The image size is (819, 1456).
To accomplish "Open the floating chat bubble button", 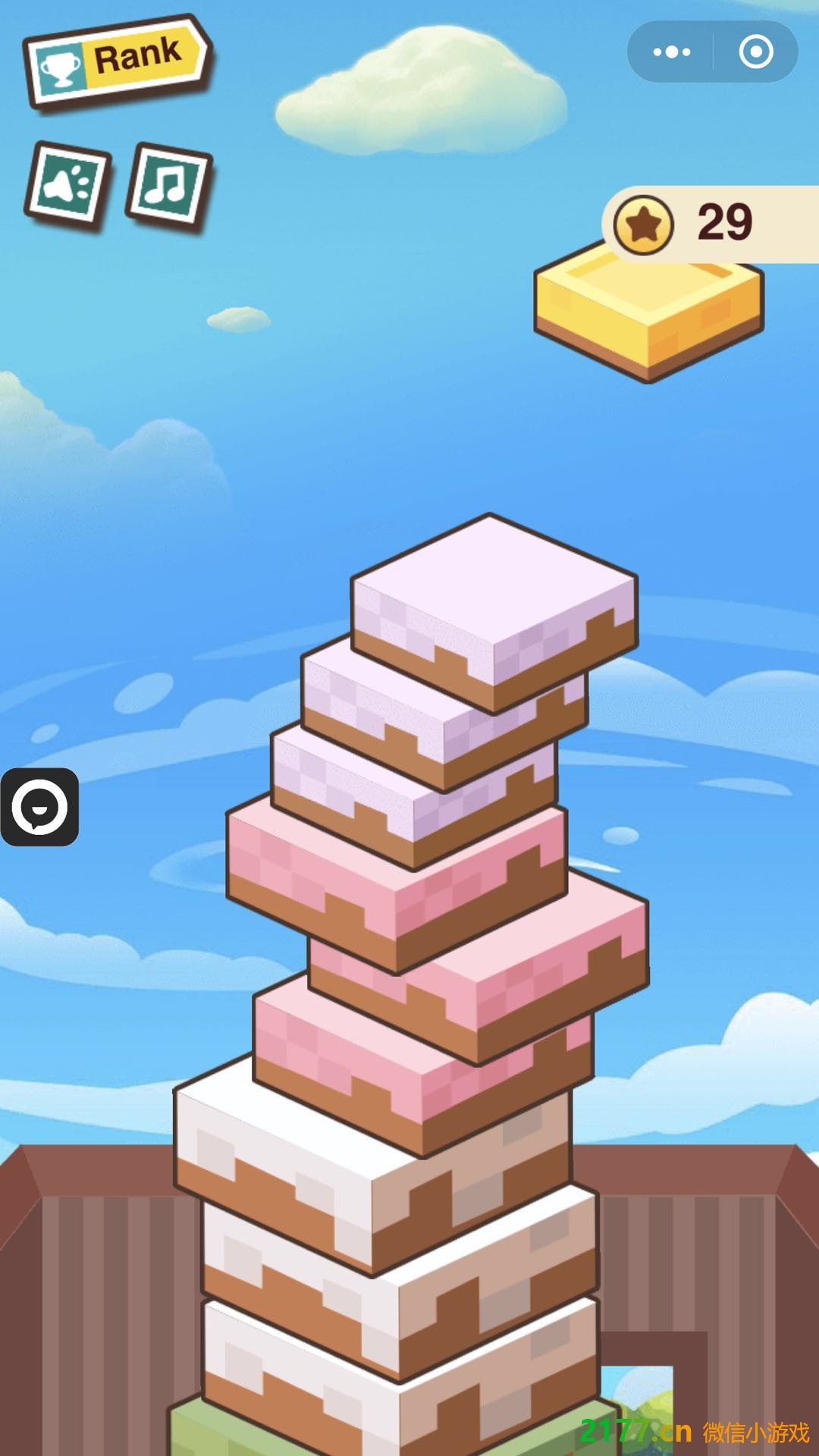I will coord(39,807).
